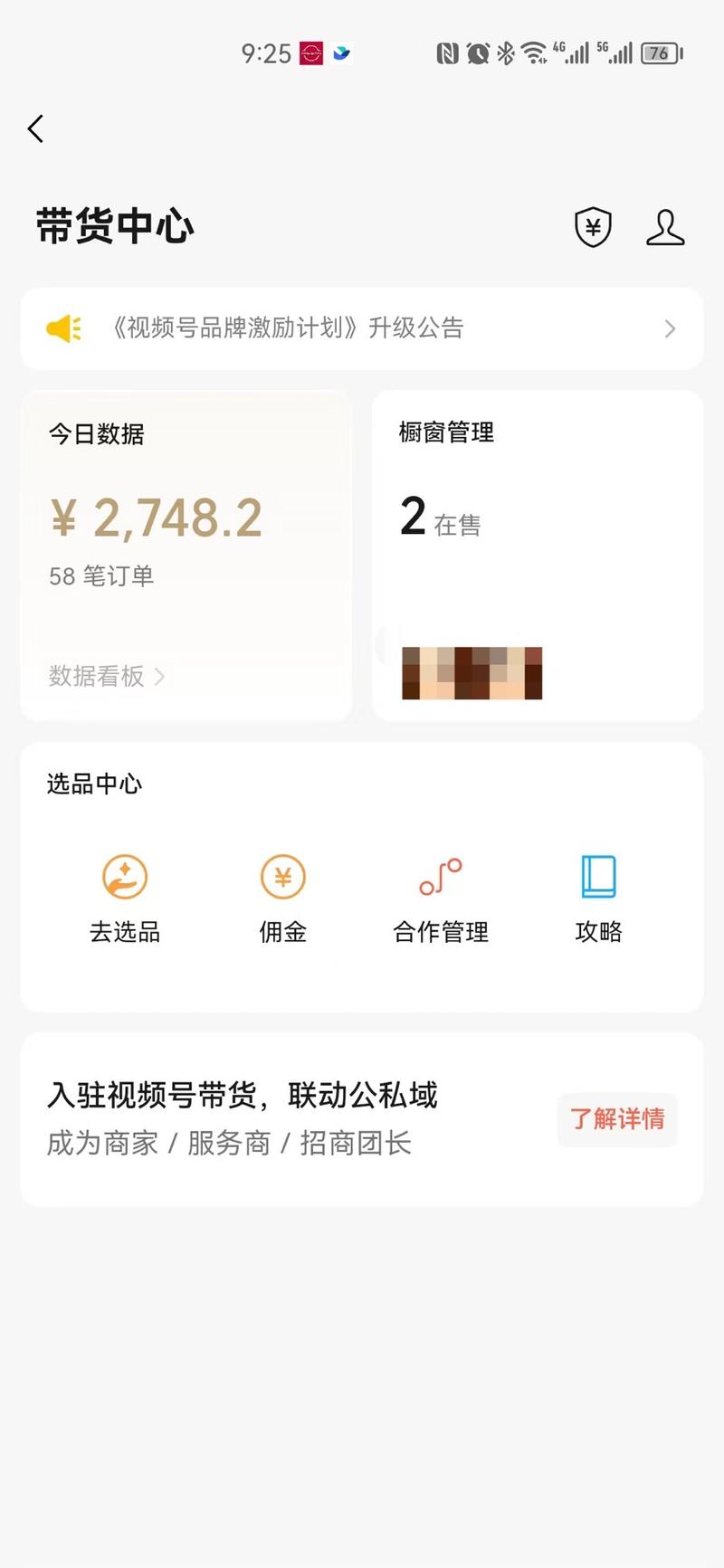Click the Bluetooth status bar icon

coord(506,54)
